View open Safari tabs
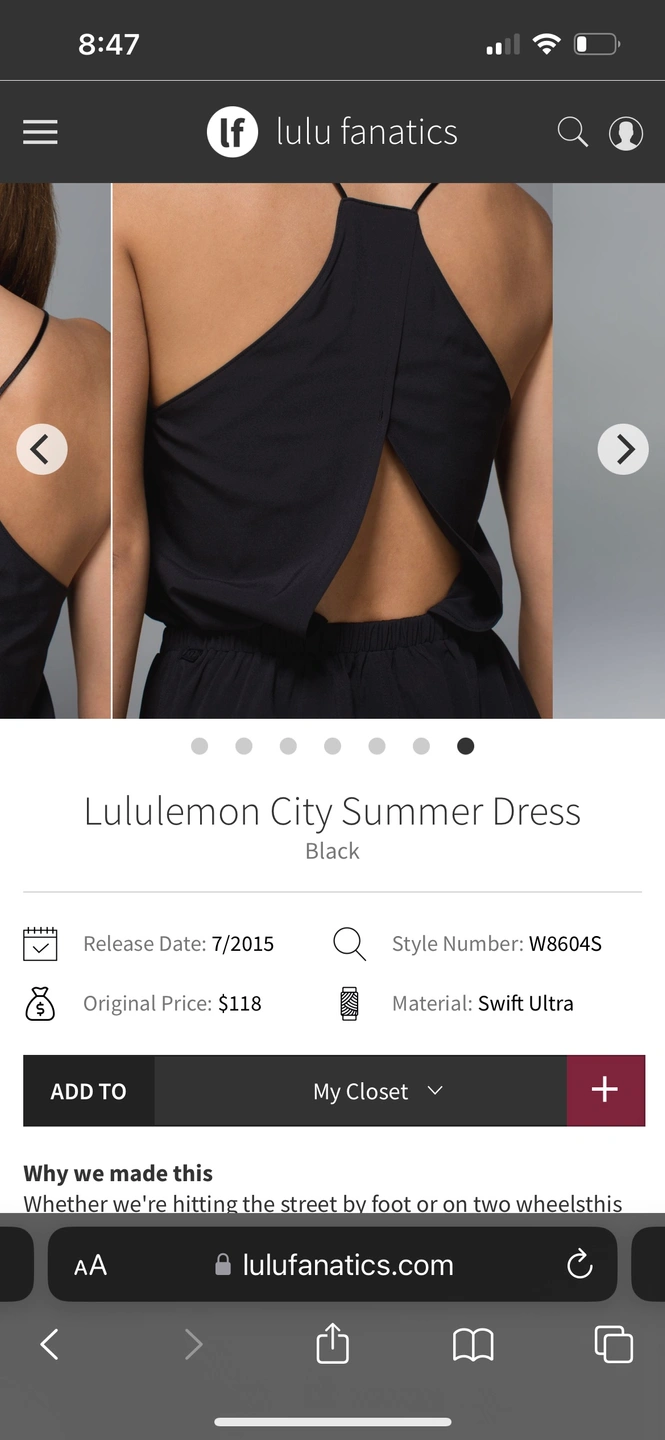 coord(613,1344)
